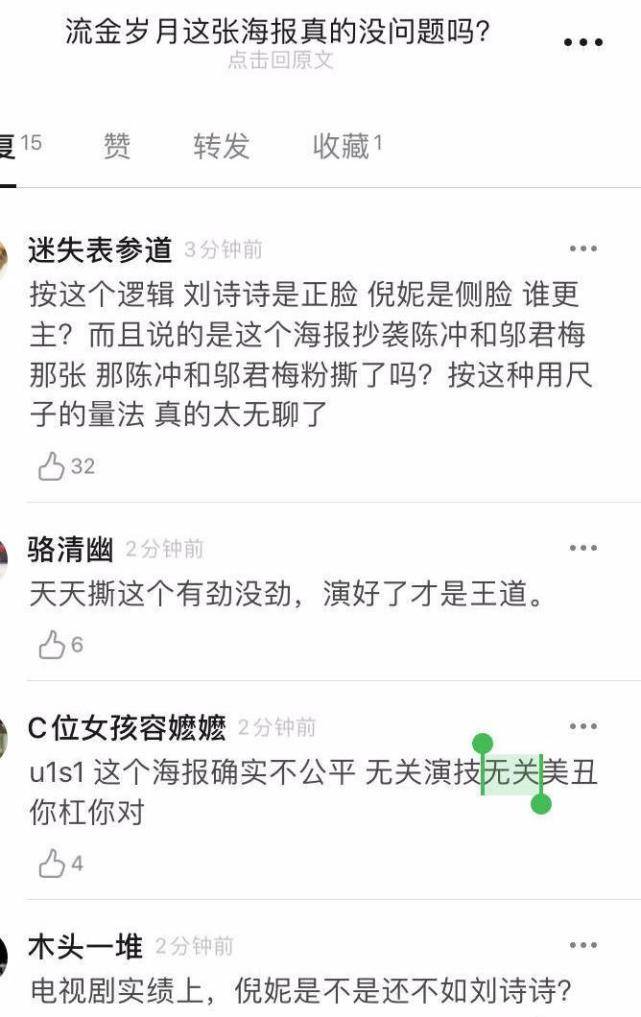Switch to the 赞 tab
The height and width of the screenshot is (1017, 641).
[117, 146]
